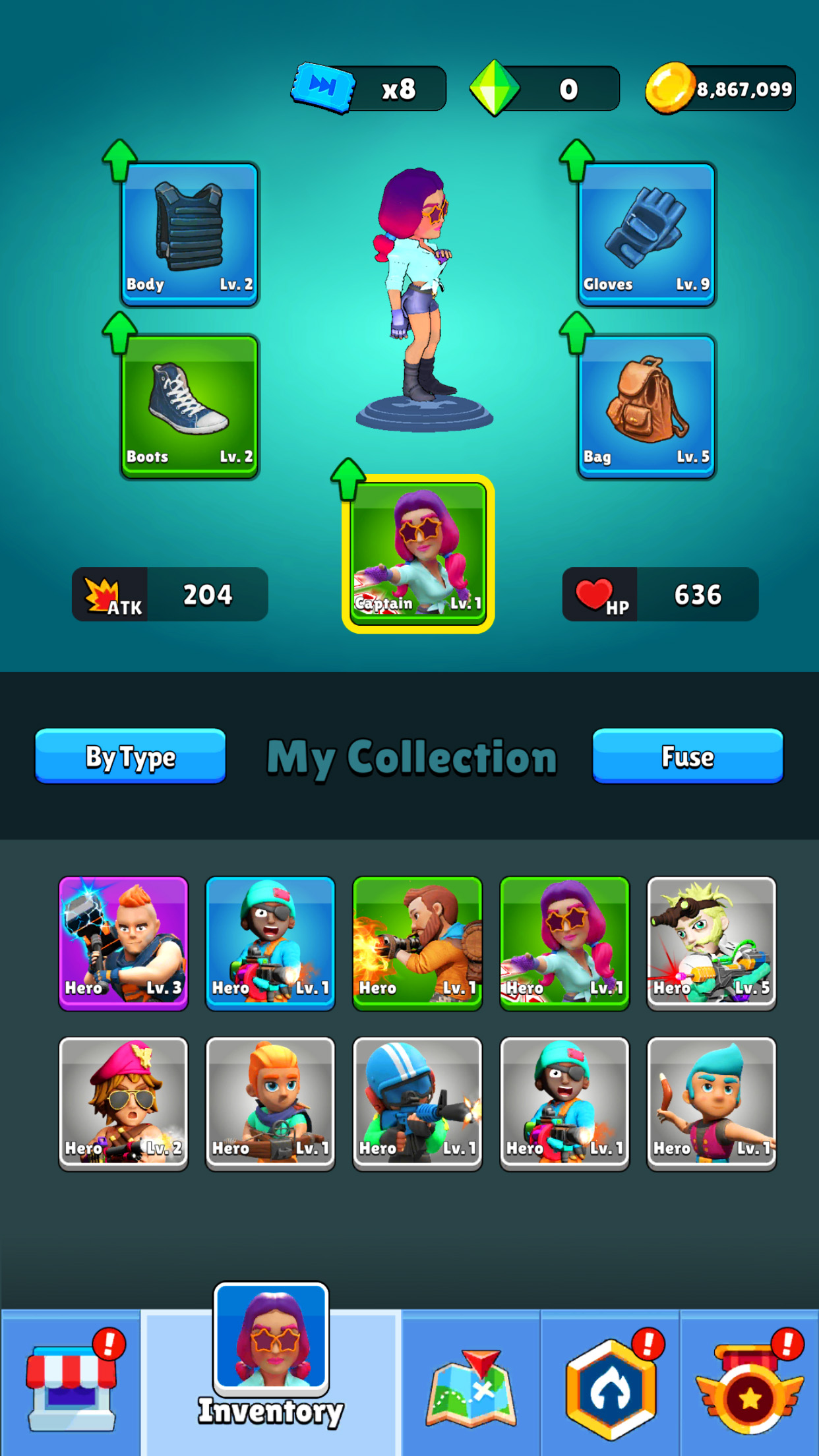Screen dimensions: 819x1456
Task: Select the blue helmet rifle hero
Action: click(x=417, y=1103)
